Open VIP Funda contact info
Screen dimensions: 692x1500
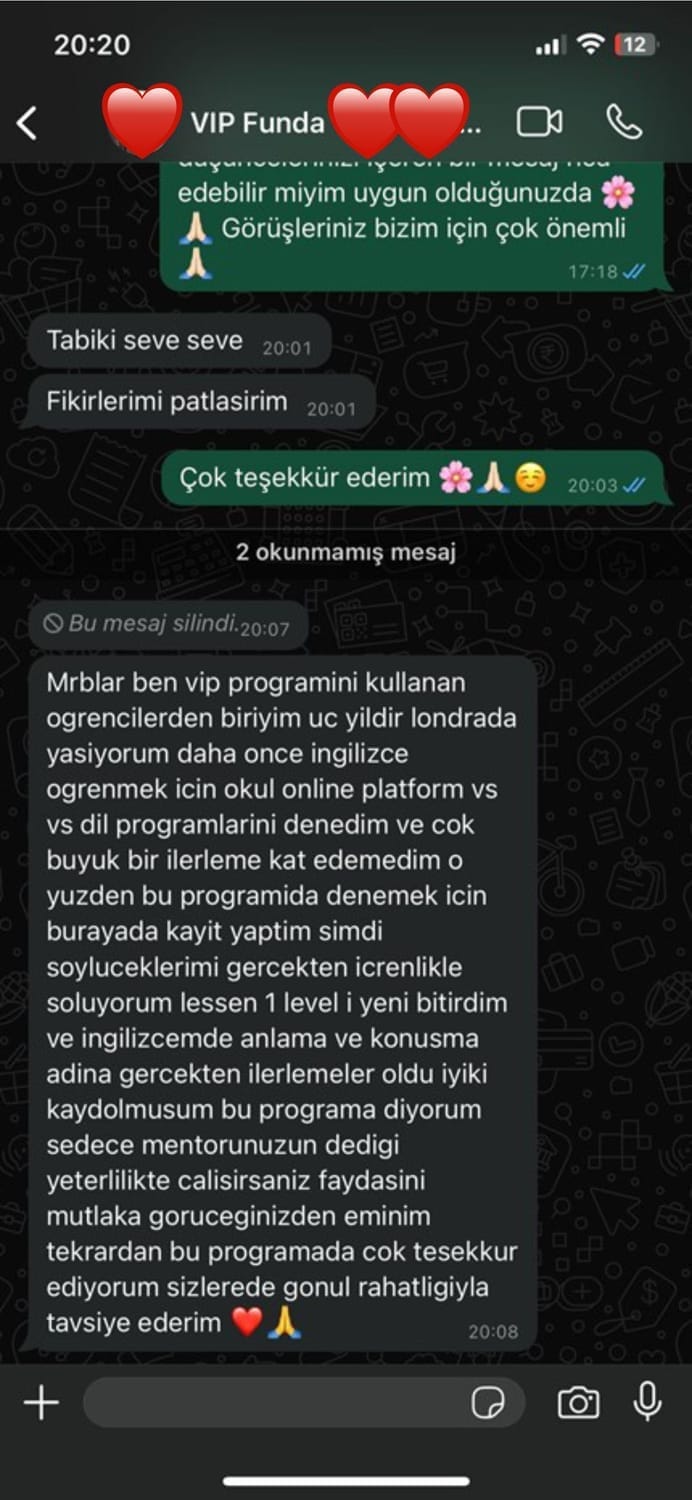tap(258, 123)
